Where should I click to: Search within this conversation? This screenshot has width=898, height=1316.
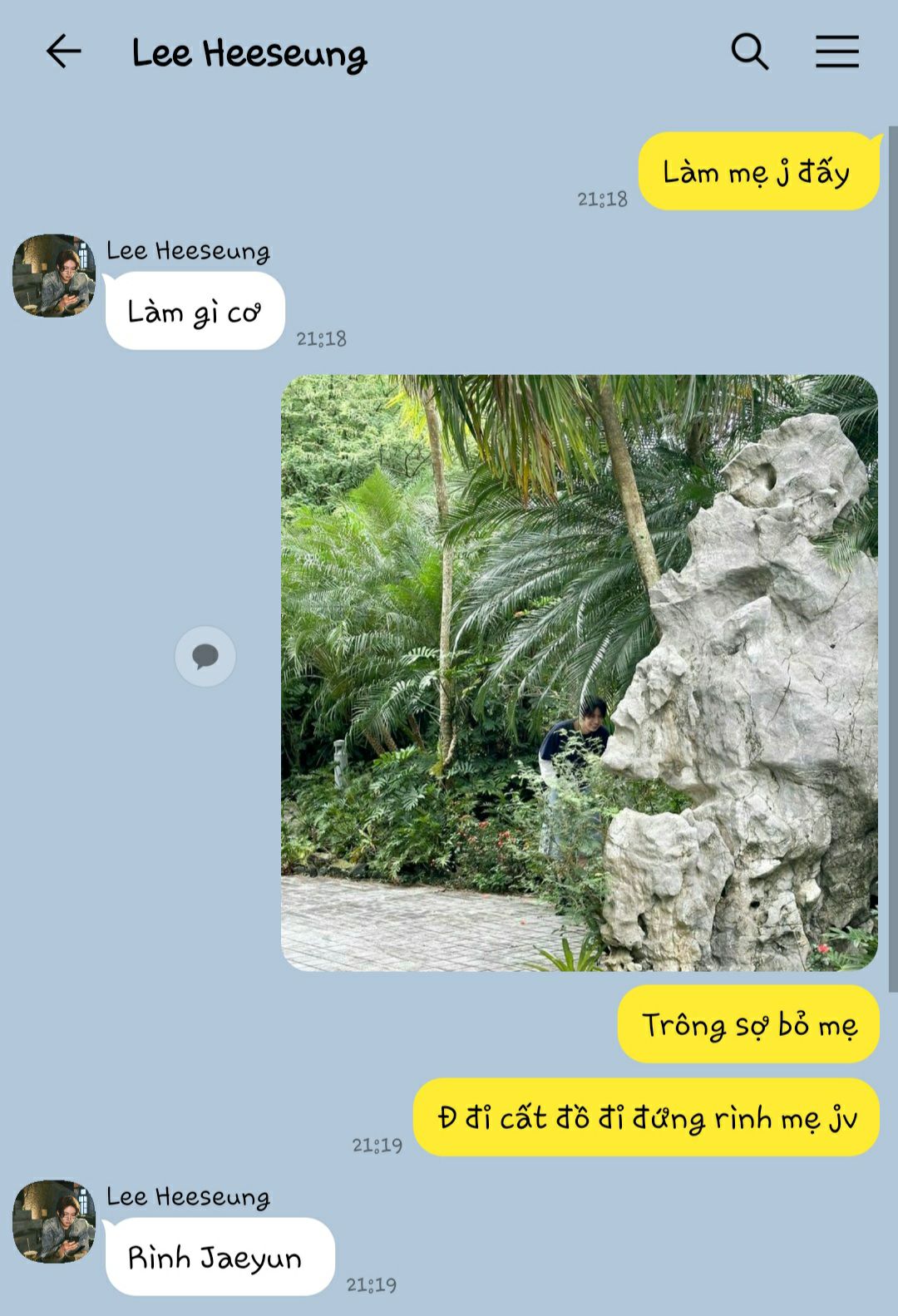[x=749, y=52]
